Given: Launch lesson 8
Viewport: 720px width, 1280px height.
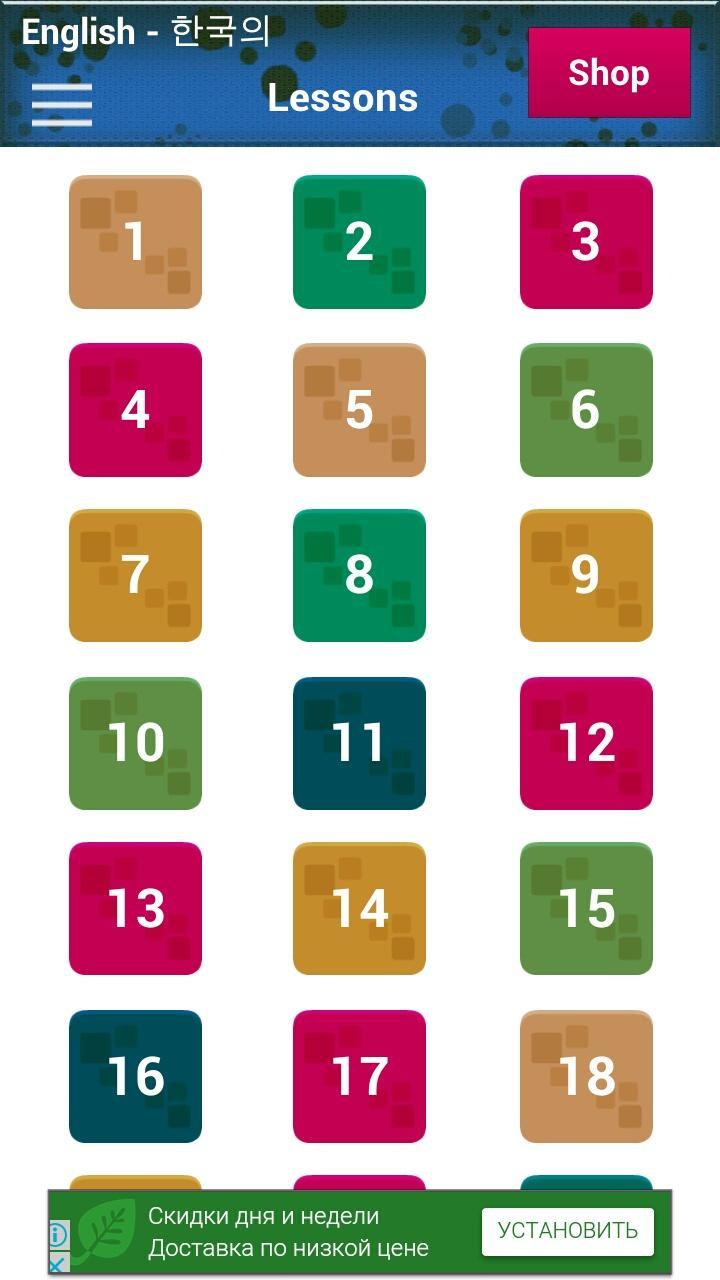Looking at the screenshot, I should click(359, 576).
